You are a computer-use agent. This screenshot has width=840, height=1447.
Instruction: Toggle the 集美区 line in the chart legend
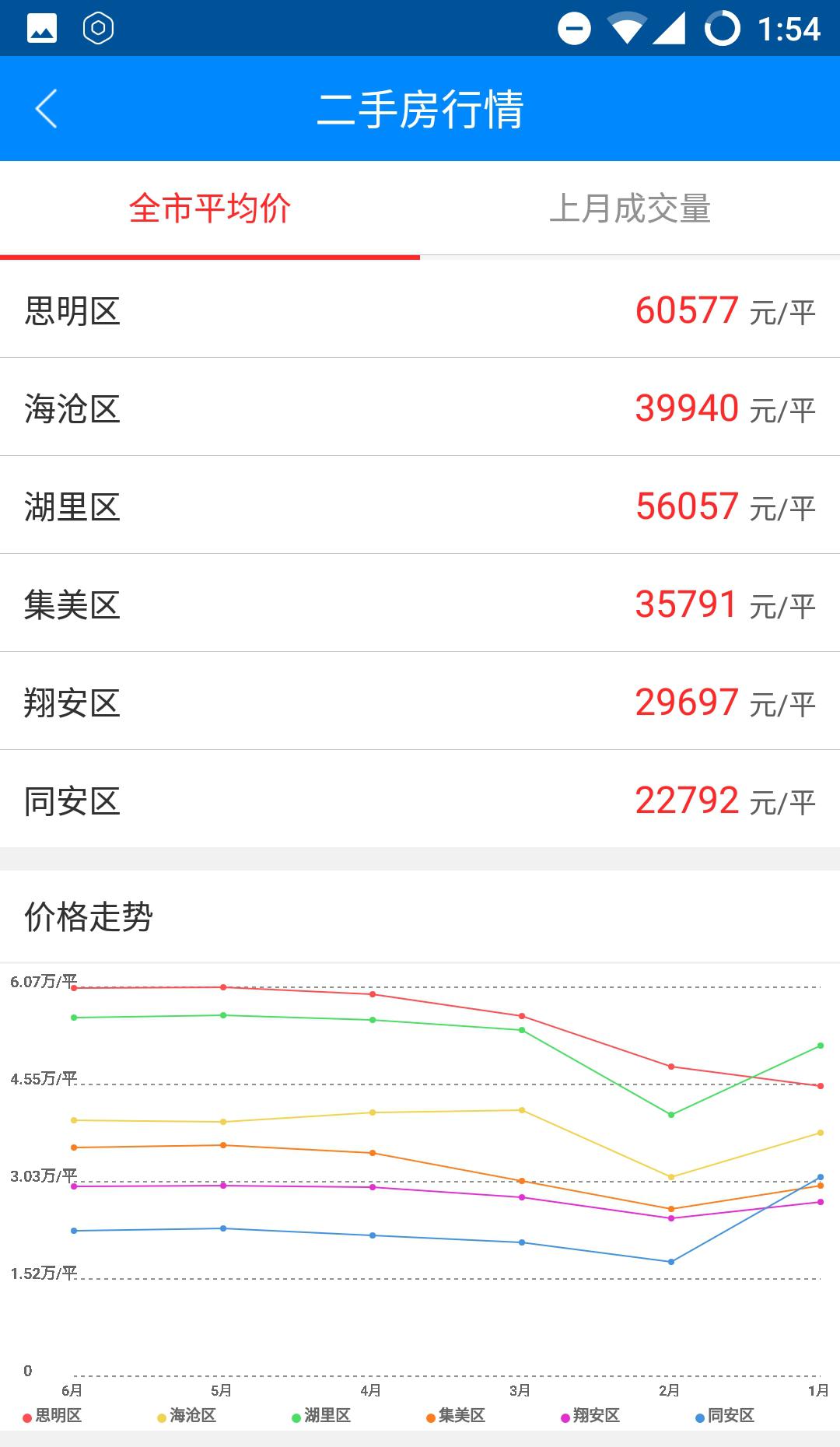[456, 1416]
